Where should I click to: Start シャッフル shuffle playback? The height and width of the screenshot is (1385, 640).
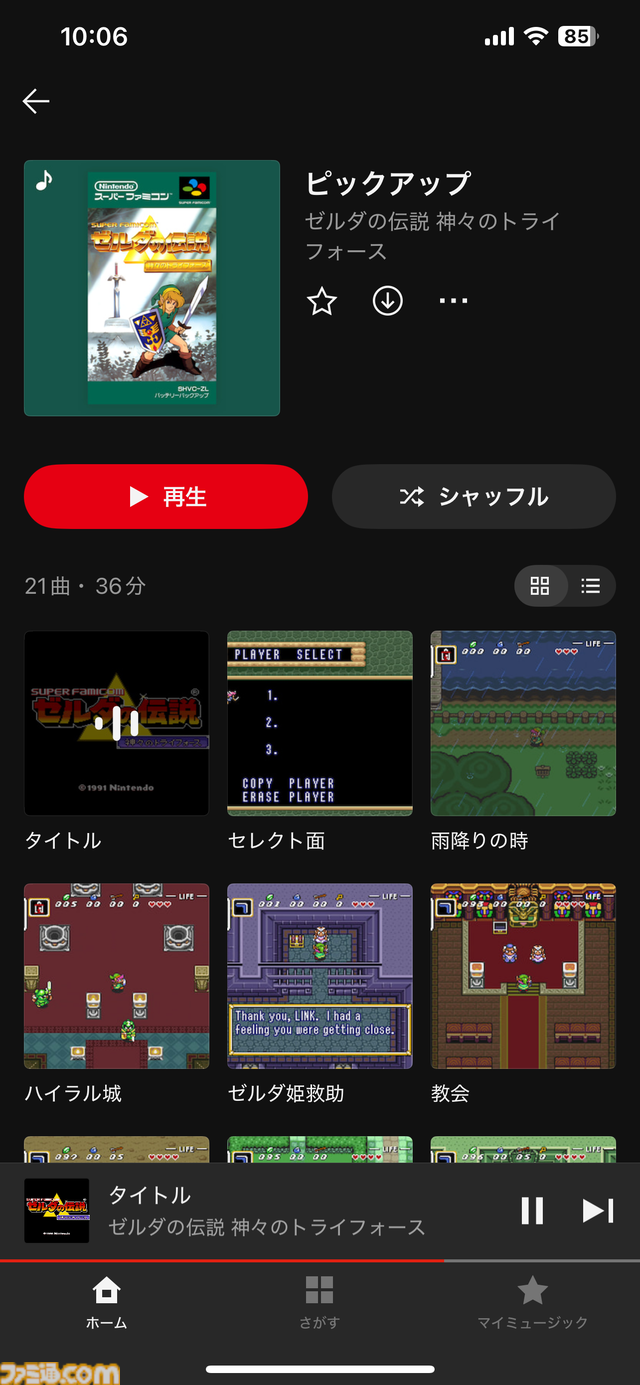click(473, 496)
